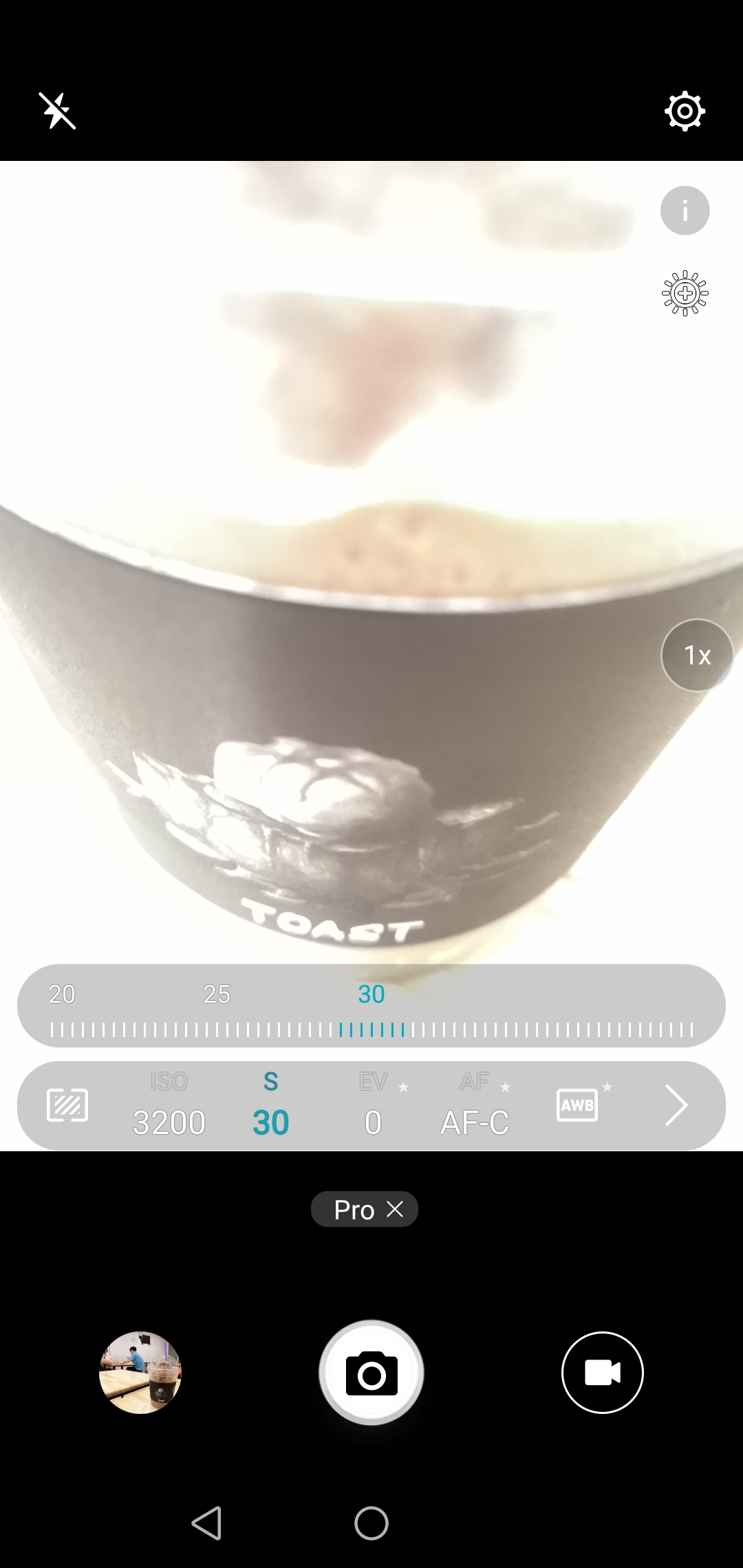
Task: Open camera settings gear
Action: coord(685,111)
